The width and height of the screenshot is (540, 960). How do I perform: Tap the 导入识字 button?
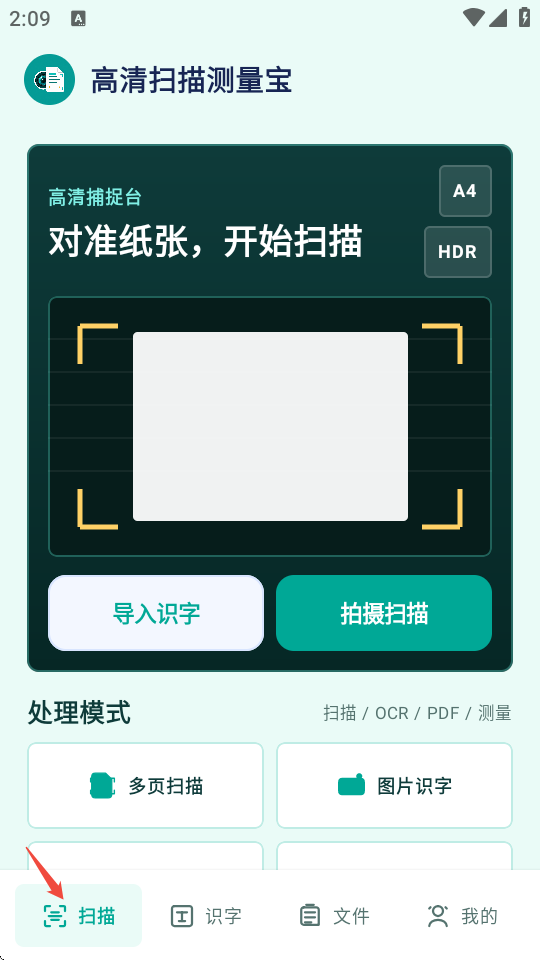tap(156, 613)
